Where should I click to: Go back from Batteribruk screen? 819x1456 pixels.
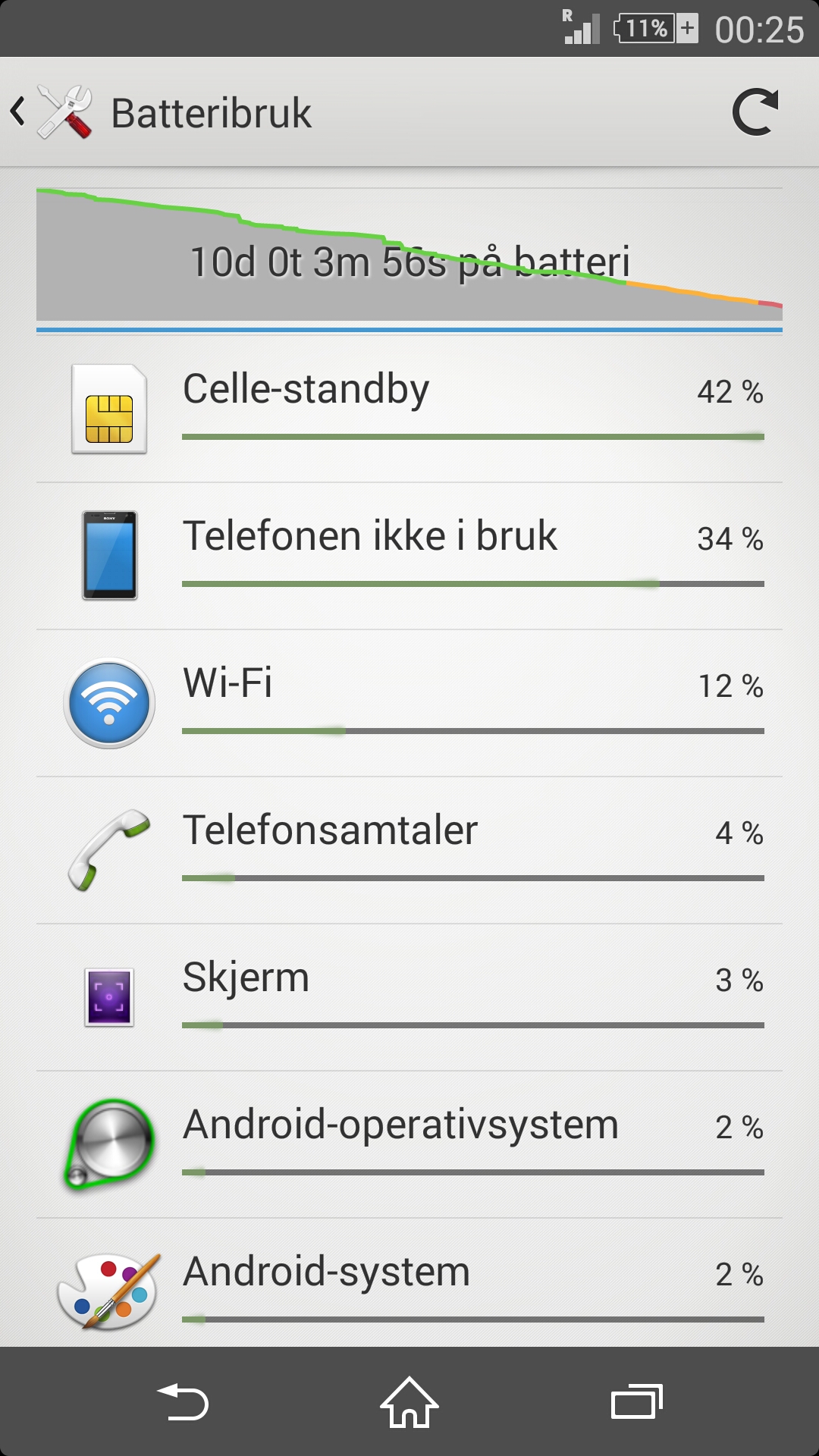pos(52,112)
